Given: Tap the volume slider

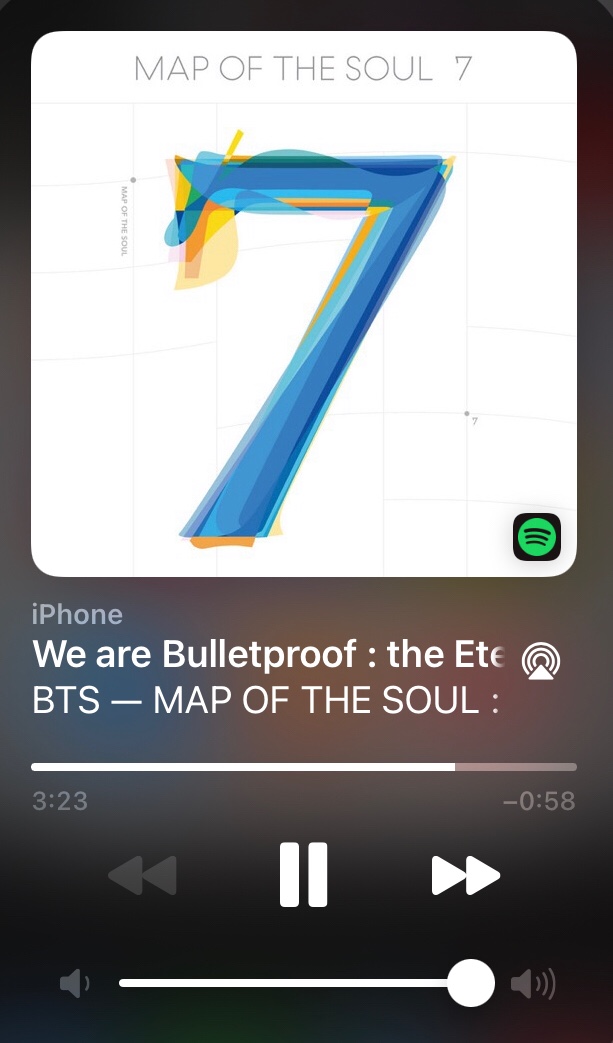Looking at the screenshot, I should [x=300, y=984].
